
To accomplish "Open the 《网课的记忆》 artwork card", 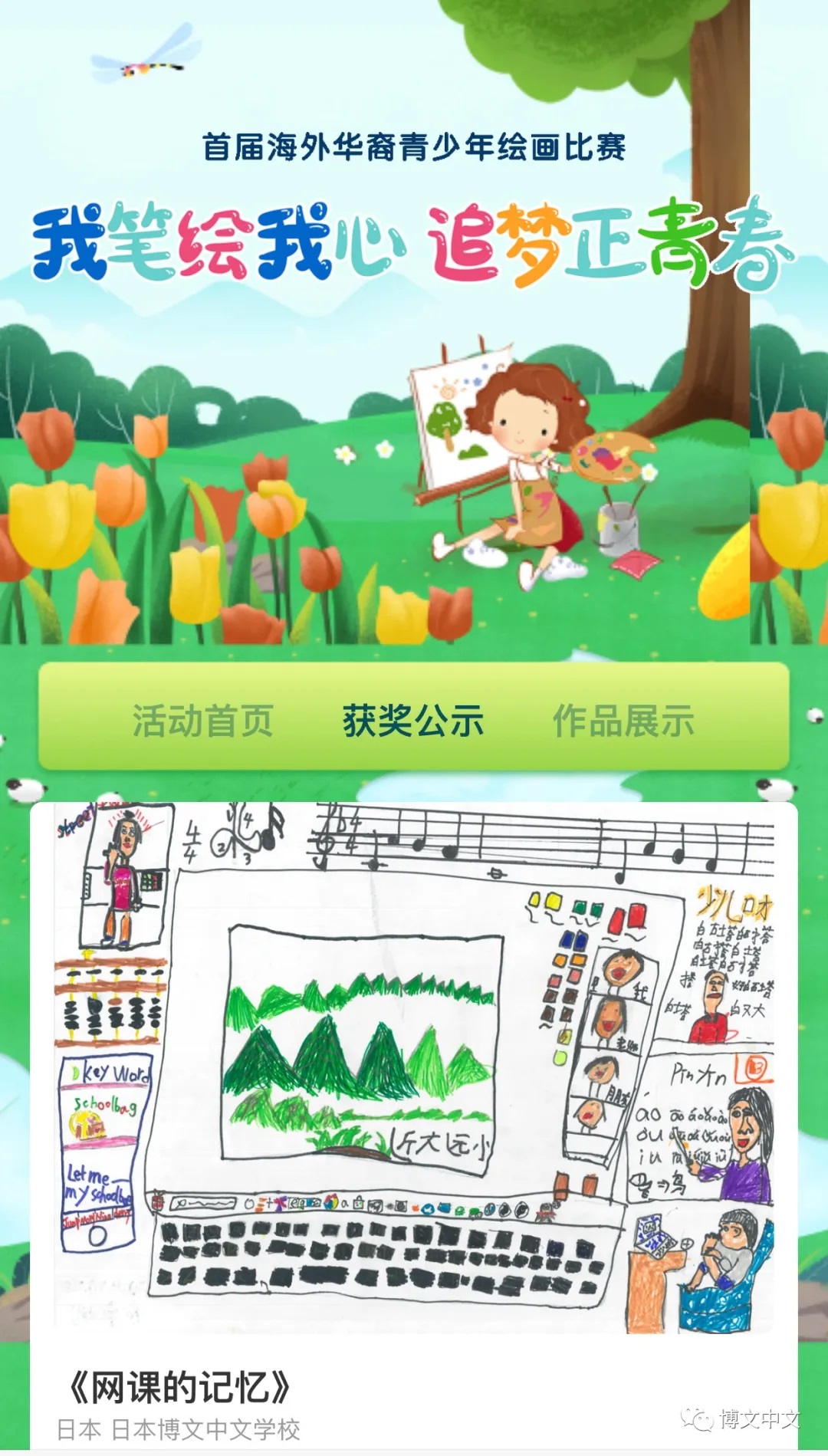I will (414, 1073).
